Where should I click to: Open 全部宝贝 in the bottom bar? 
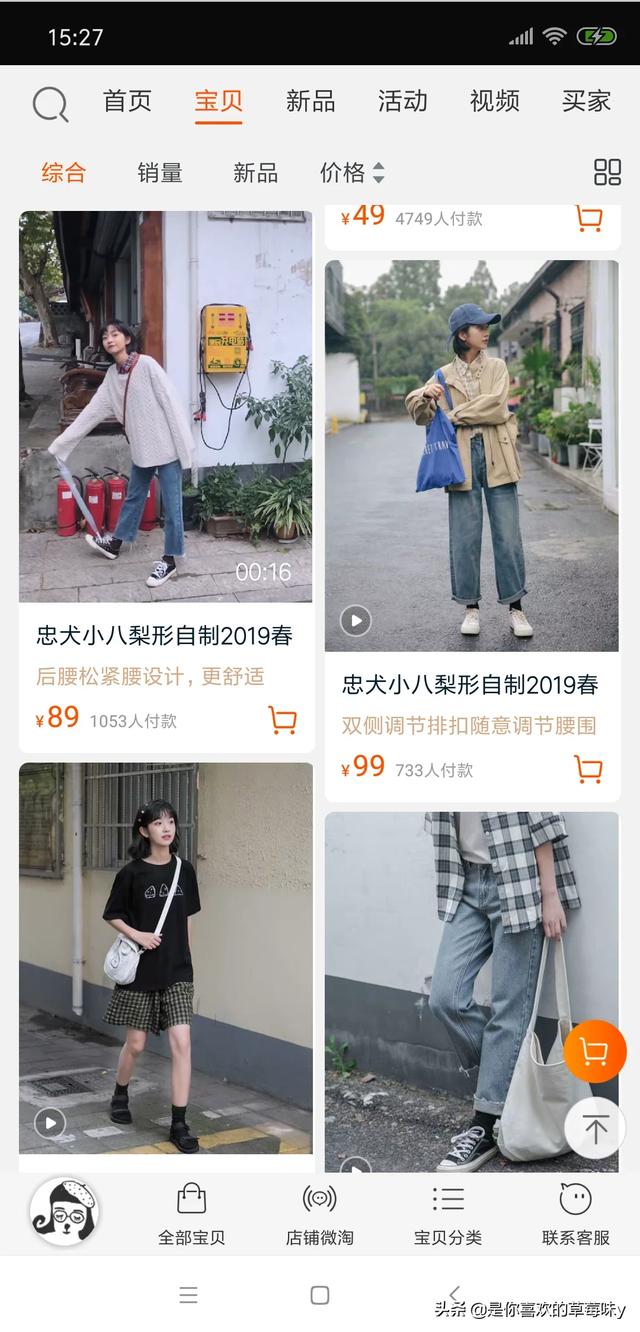click(192, 1213)
